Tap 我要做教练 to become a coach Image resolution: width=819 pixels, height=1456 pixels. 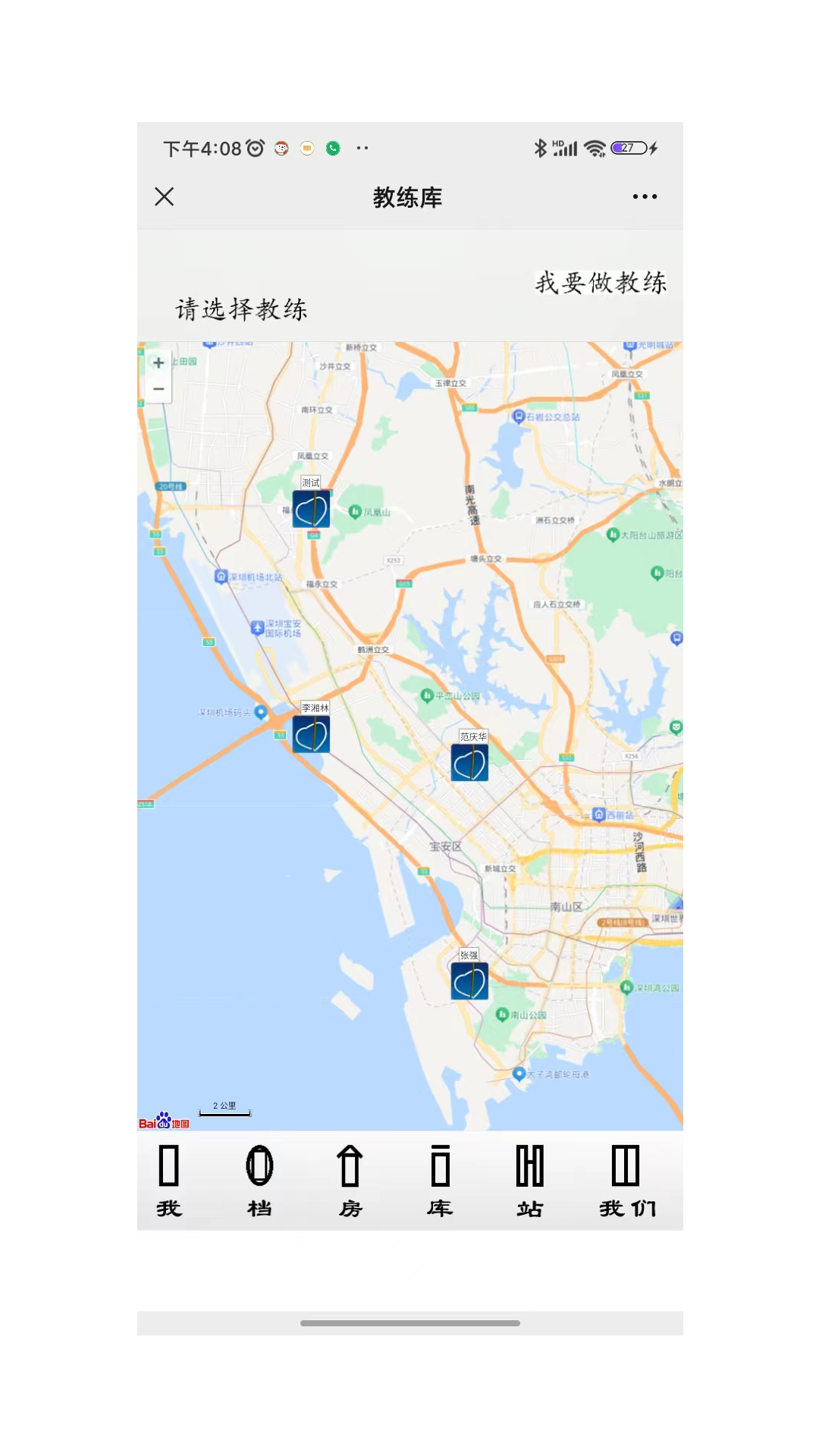601,283
